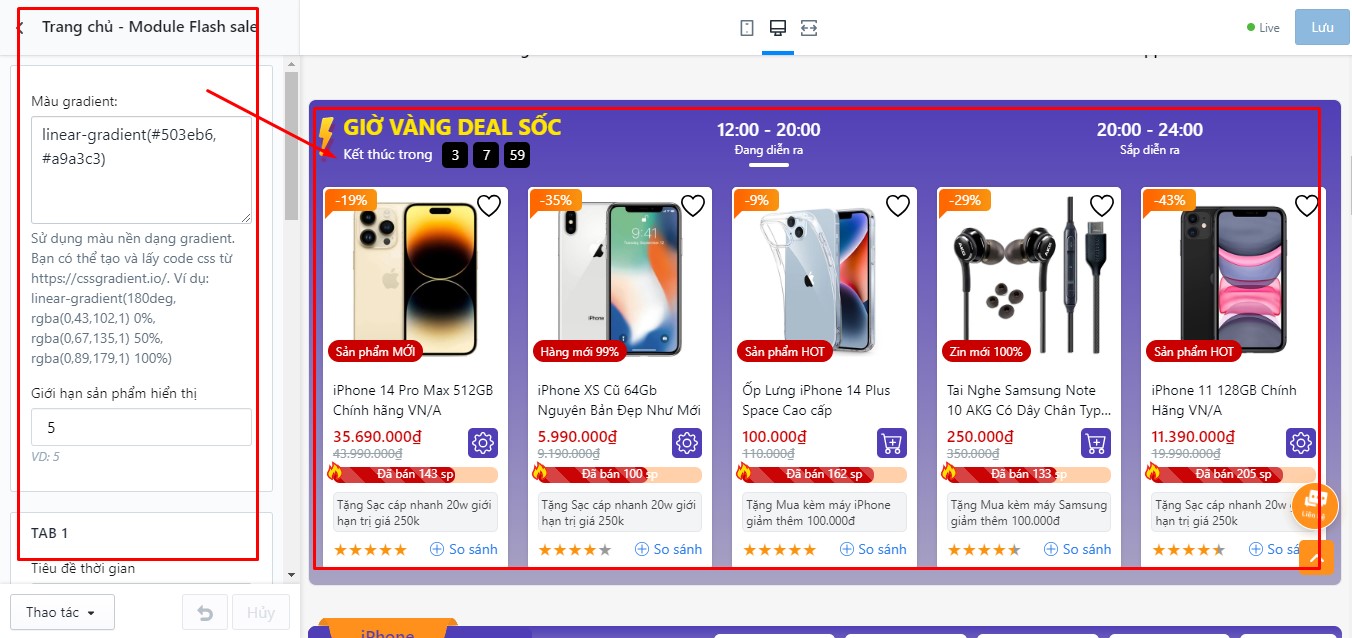Switch to full-width preview mode
The image size is (1352, 638).
coord(809,28)
